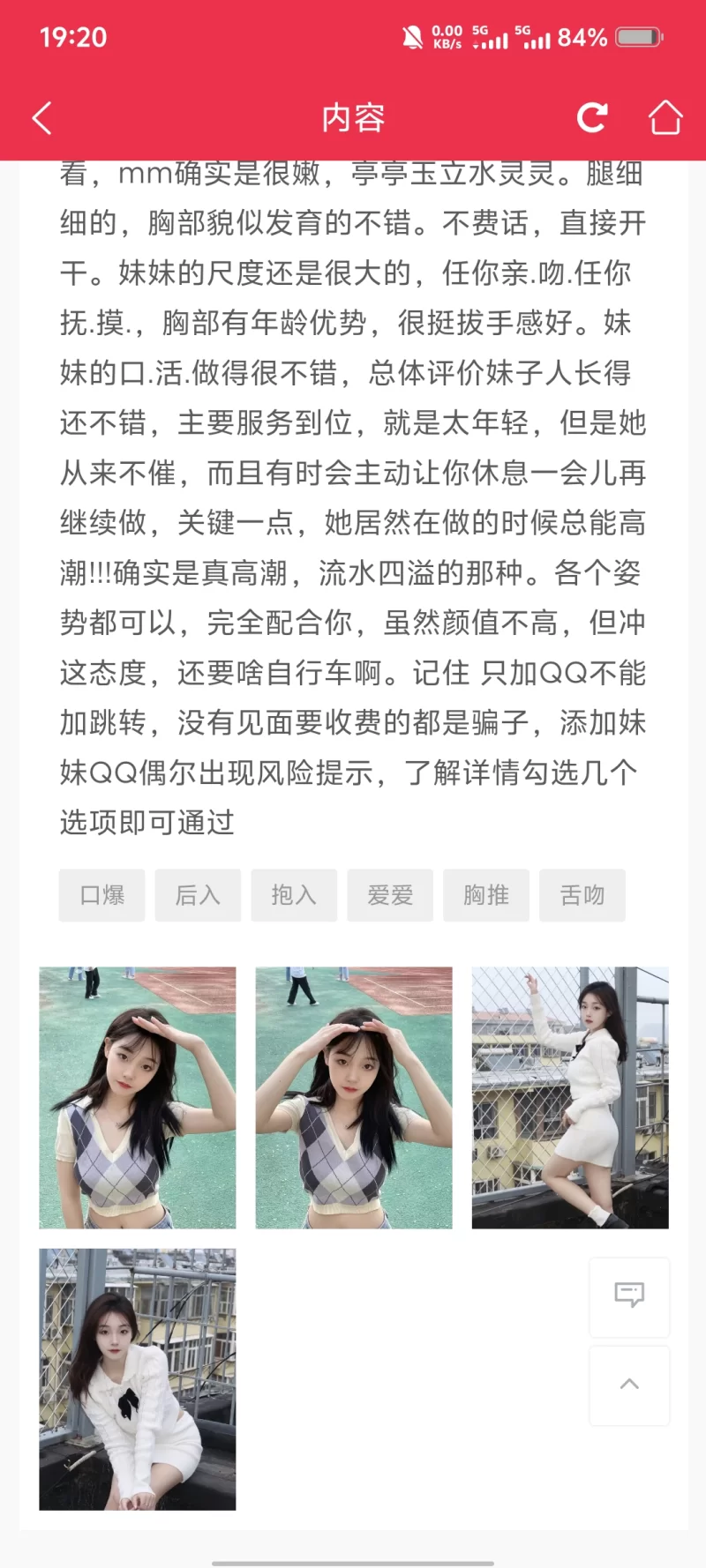Go back using the header arrow
This screenshot has width=706, height=1568.
coord(41,118)
